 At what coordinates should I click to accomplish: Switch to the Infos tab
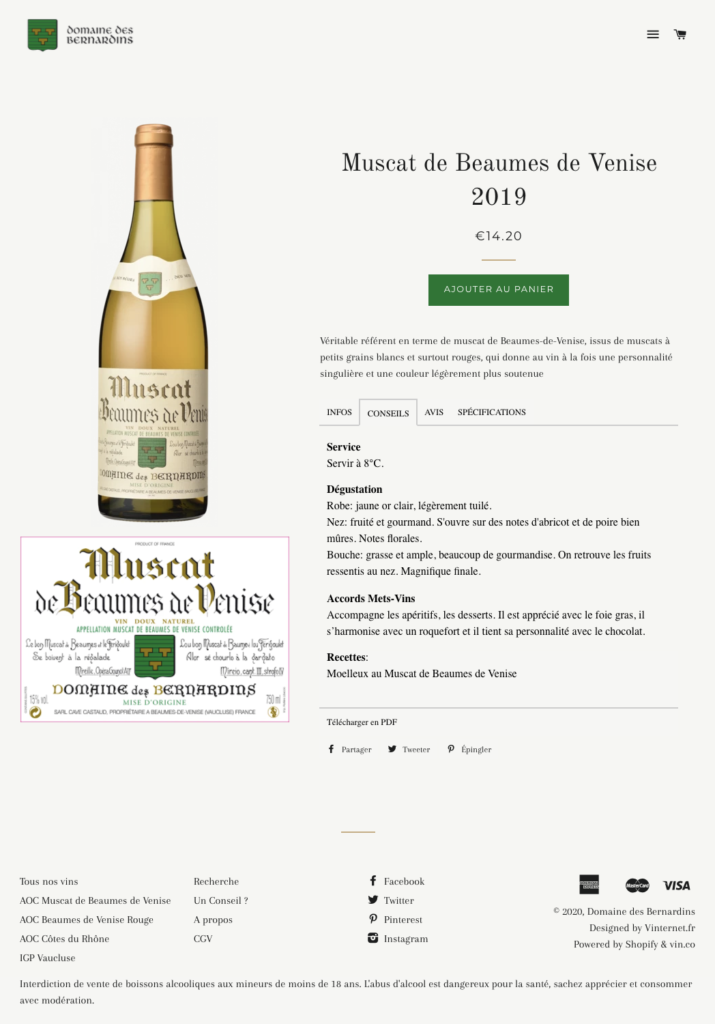(x=339, y=412)
